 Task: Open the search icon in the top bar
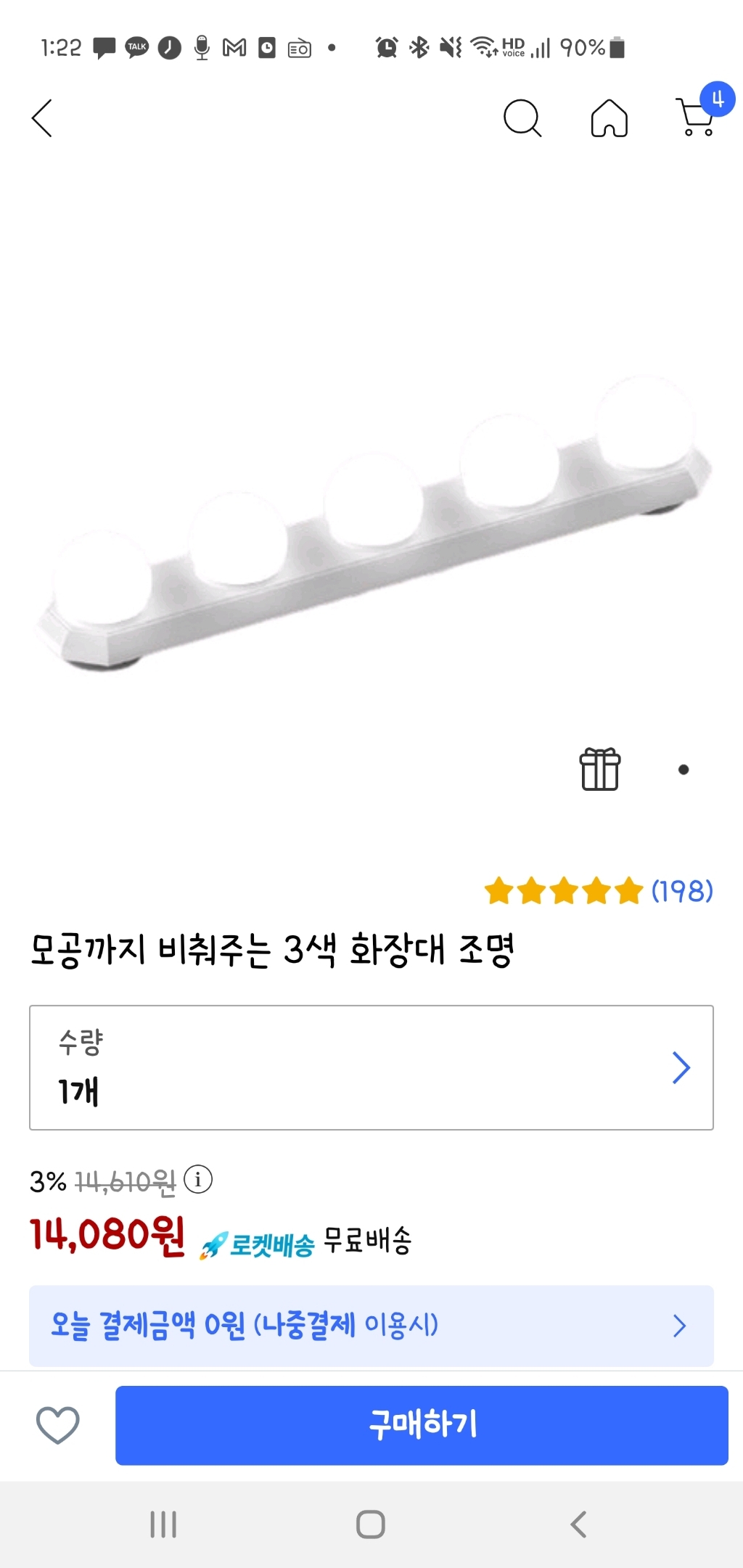522,118
